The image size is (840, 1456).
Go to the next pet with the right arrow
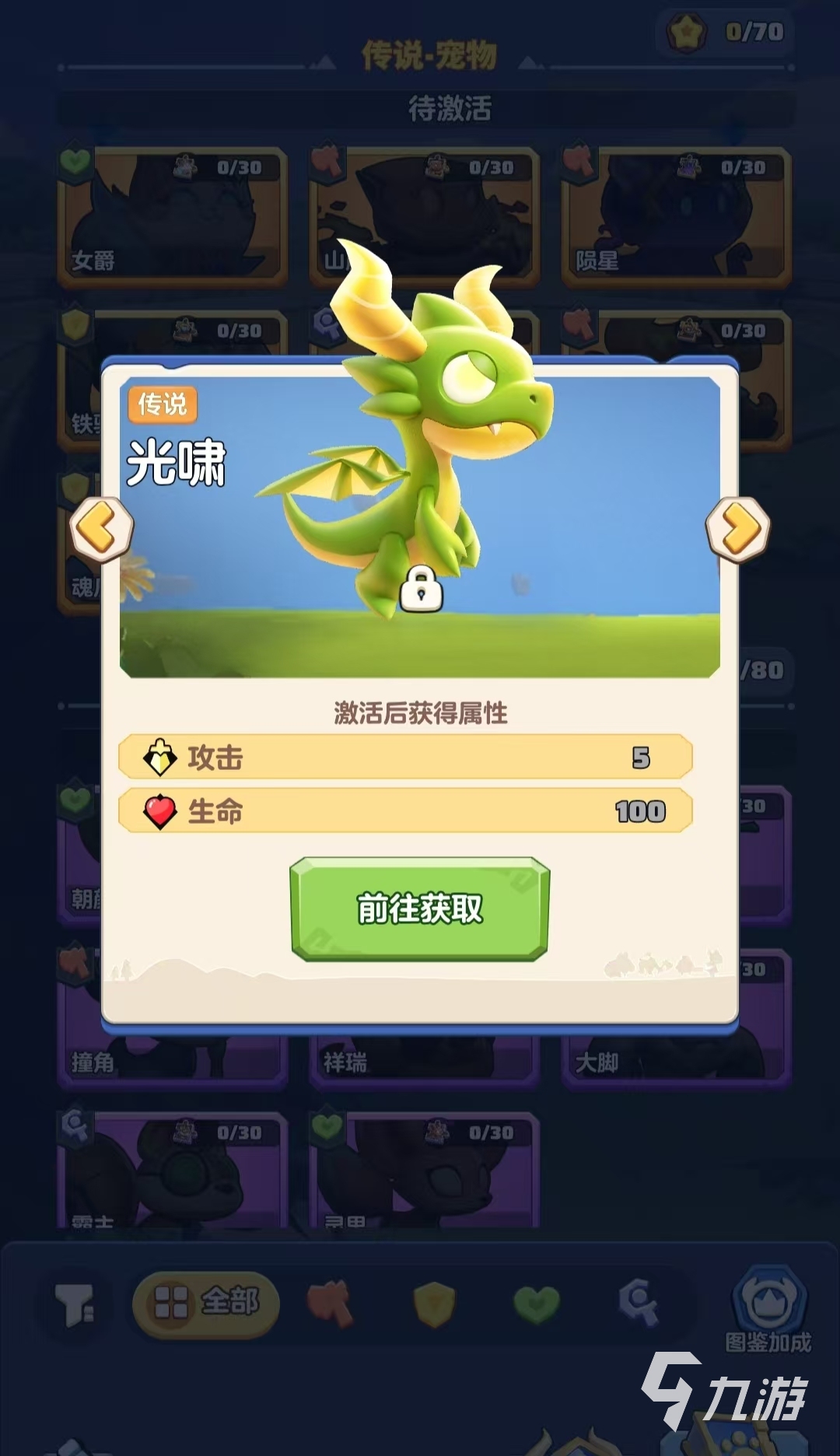pos(737,529)
